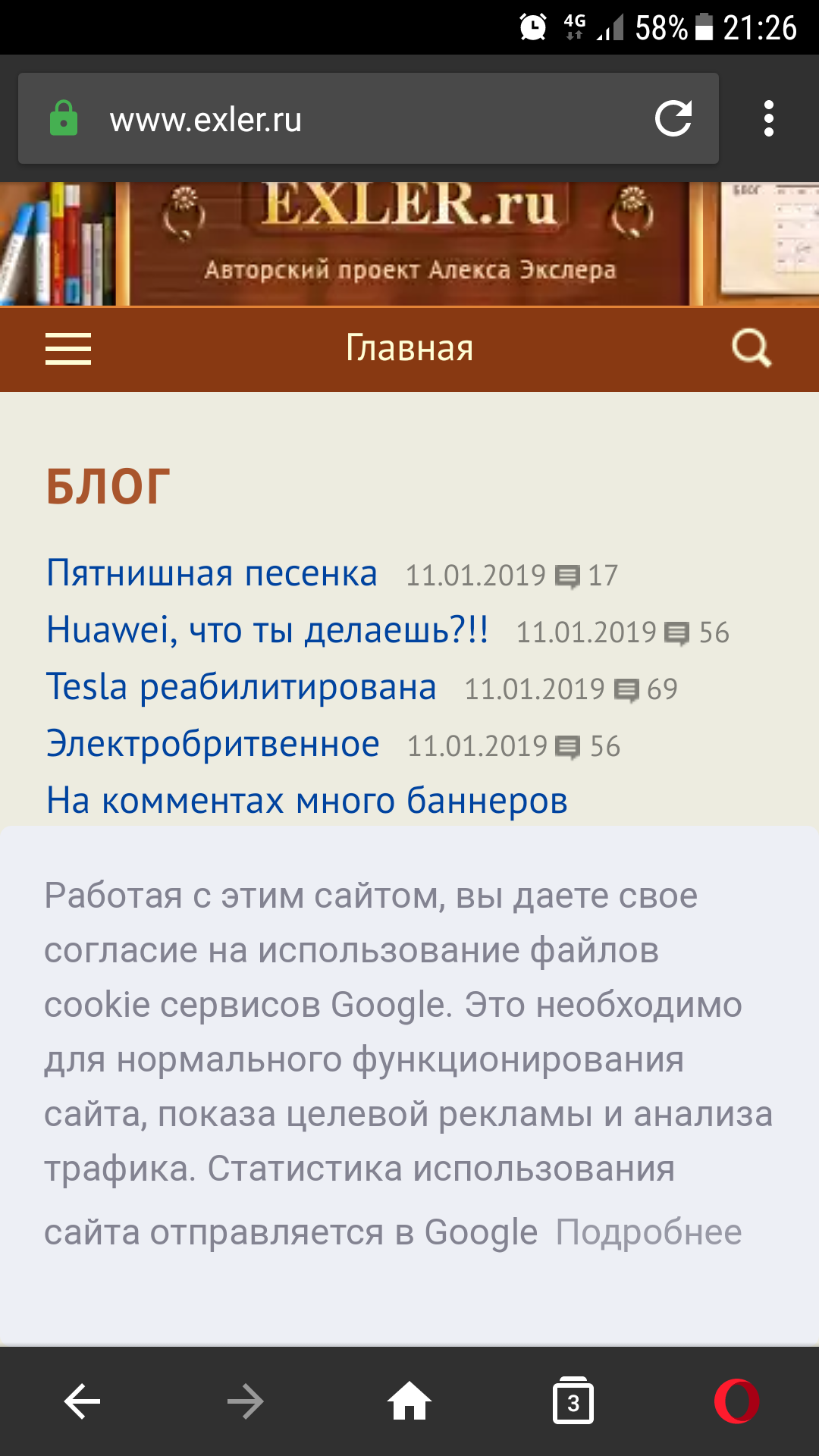Go forward to the next page
The image size is (819, 1456).
(245, 1401)
